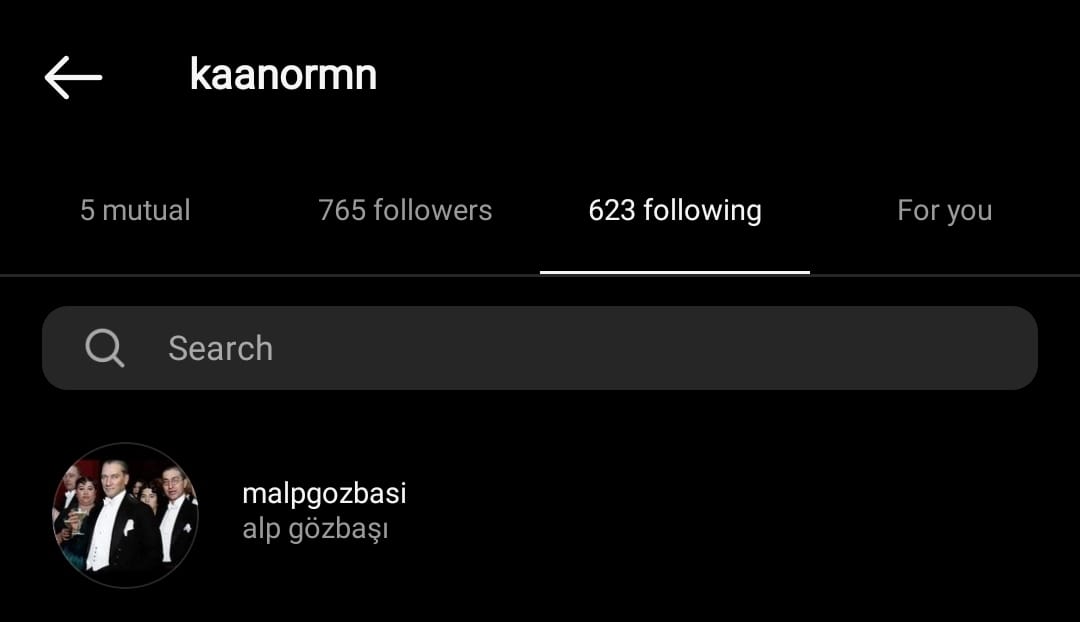Switch to the 765 followers tab
1080x622 pixels.
tap(405, 211)
